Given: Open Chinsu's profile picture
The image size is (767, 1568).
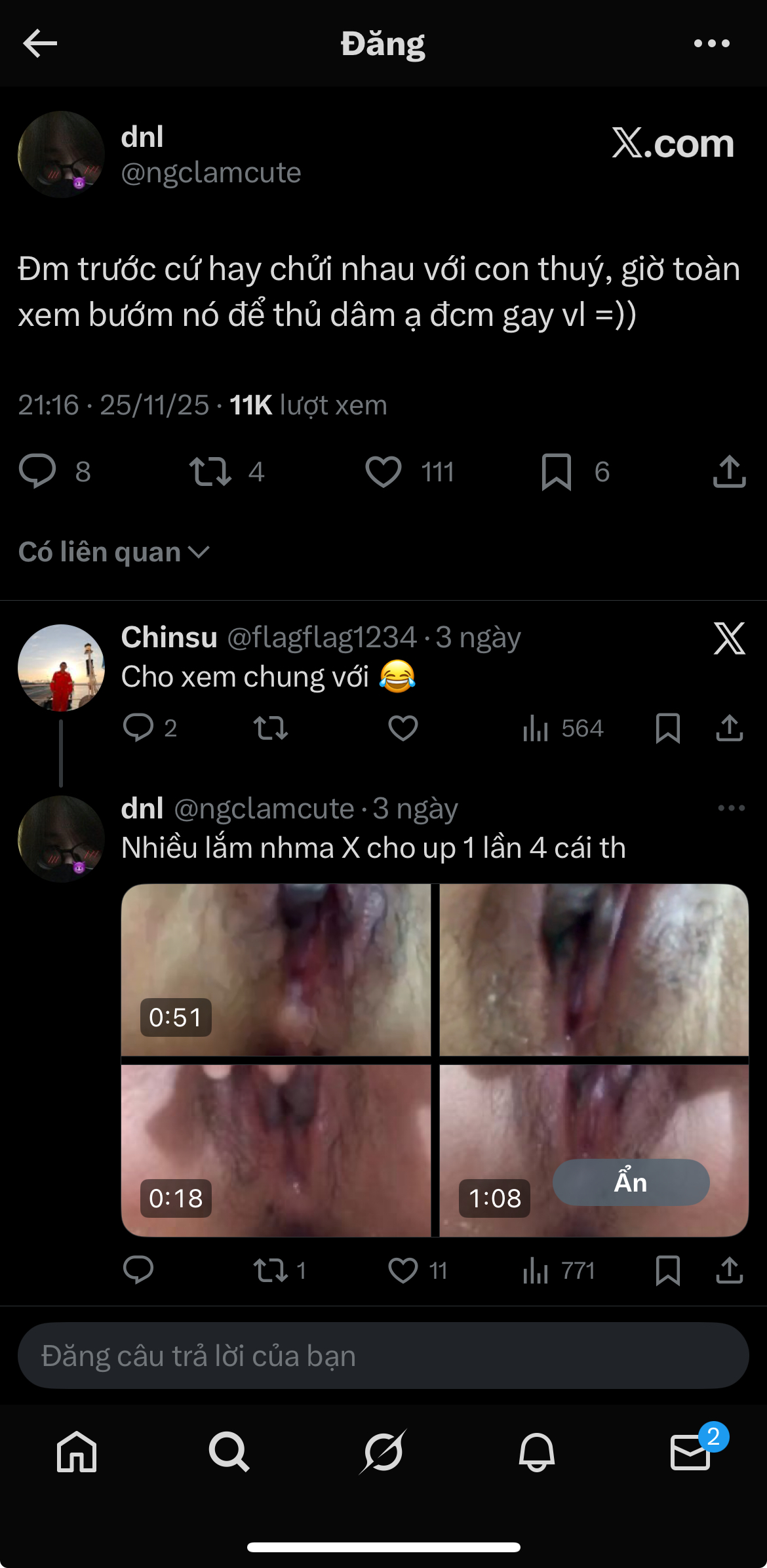Looking at the screenshot, I should (61, 668).
